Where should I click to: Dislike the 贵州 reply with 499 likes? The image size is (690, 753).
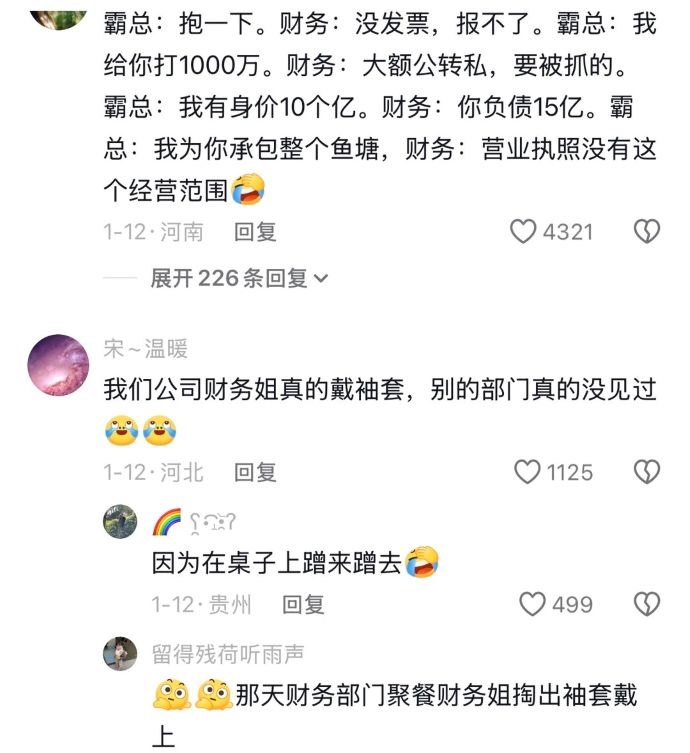point(647,604)
